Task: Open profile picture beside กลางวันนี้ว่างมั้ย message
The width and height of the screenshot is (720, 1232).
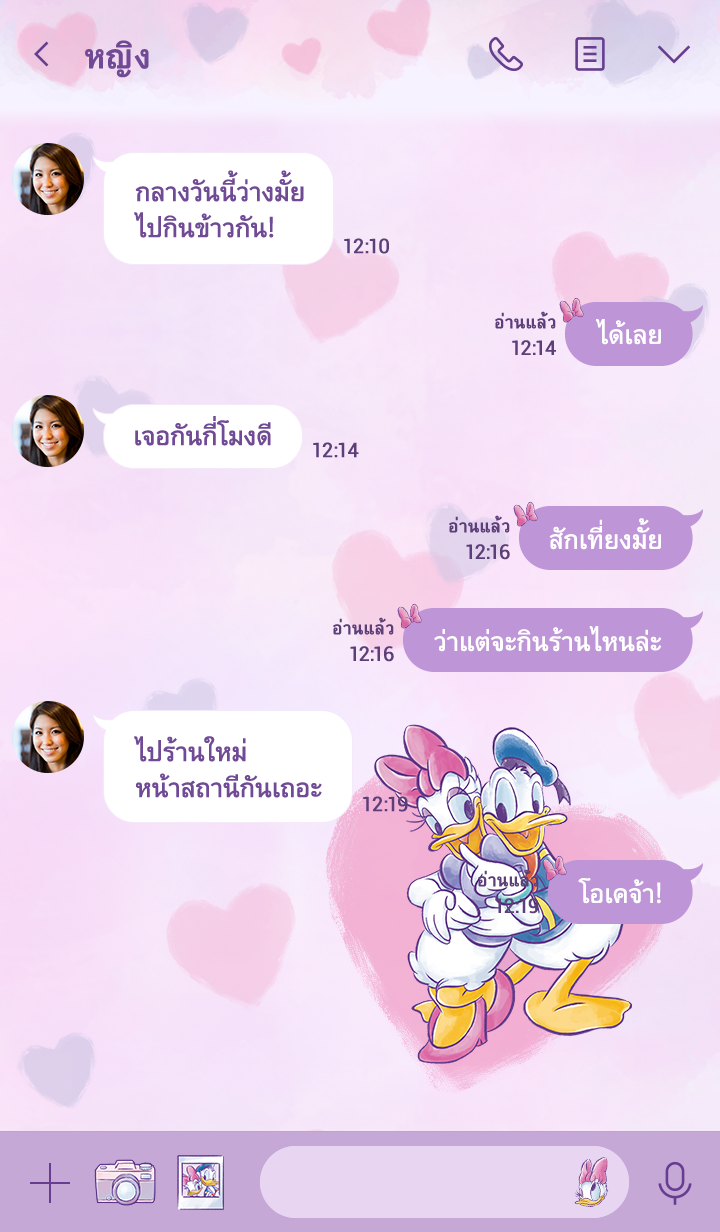Action: pos(48,179)
